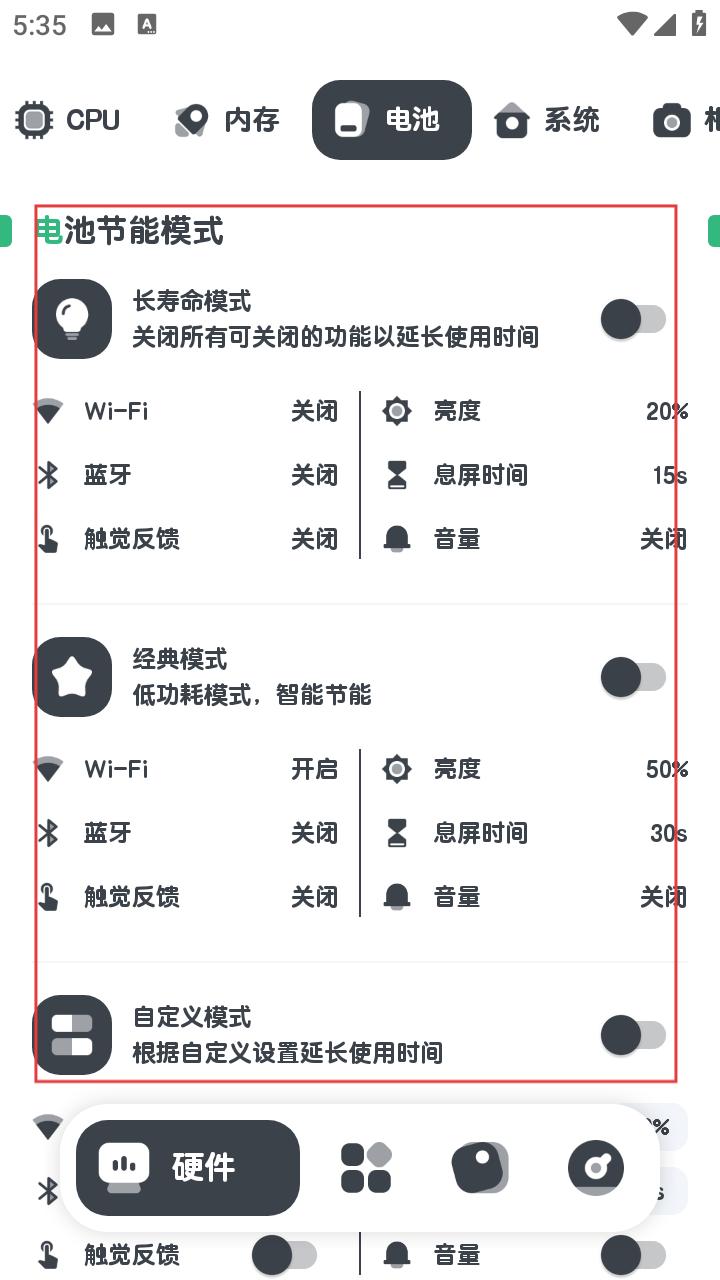Select the lightbulb icon for 长寿命模式
This screenshot has width=720, height=1280.
point(72,319)
